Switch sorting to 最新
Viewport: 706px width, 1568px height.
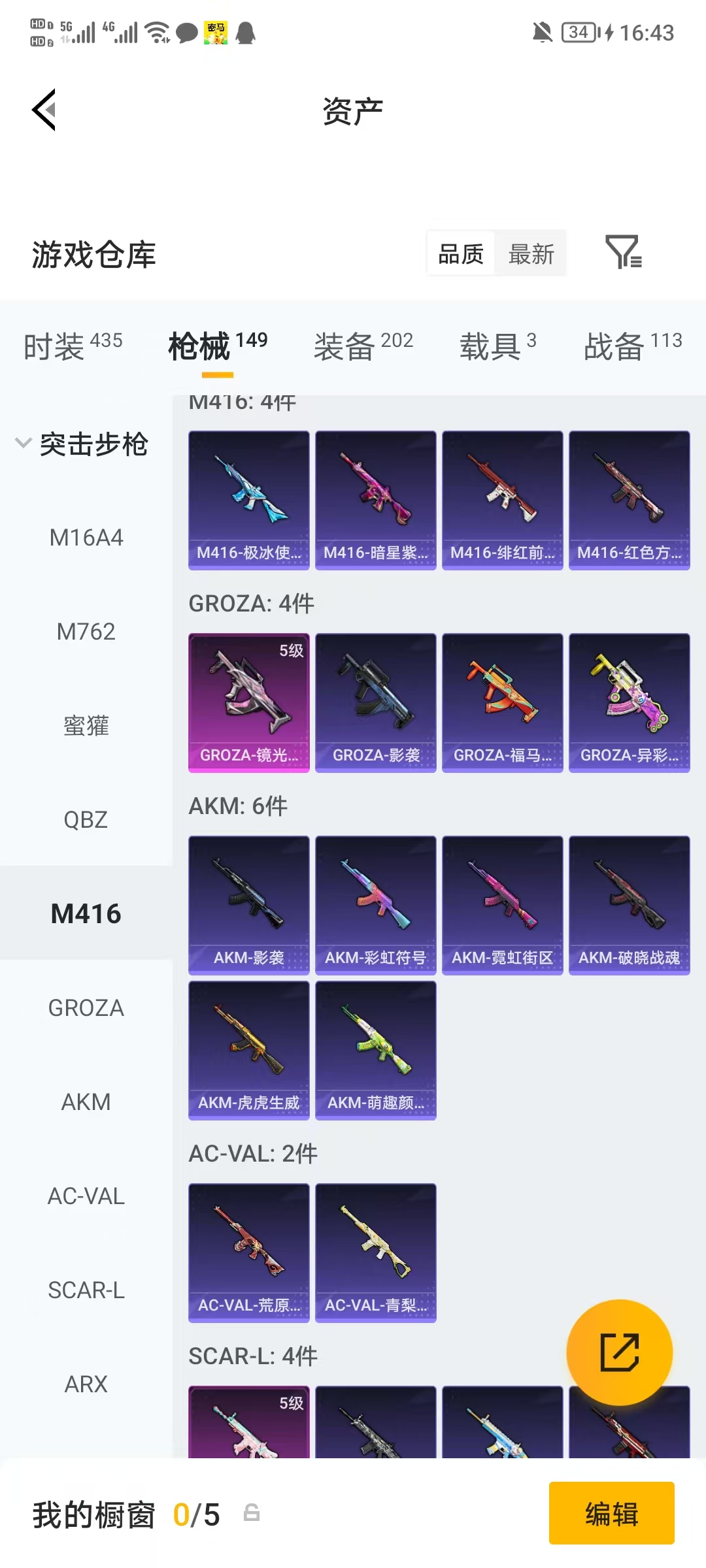[x=531, y=253]
